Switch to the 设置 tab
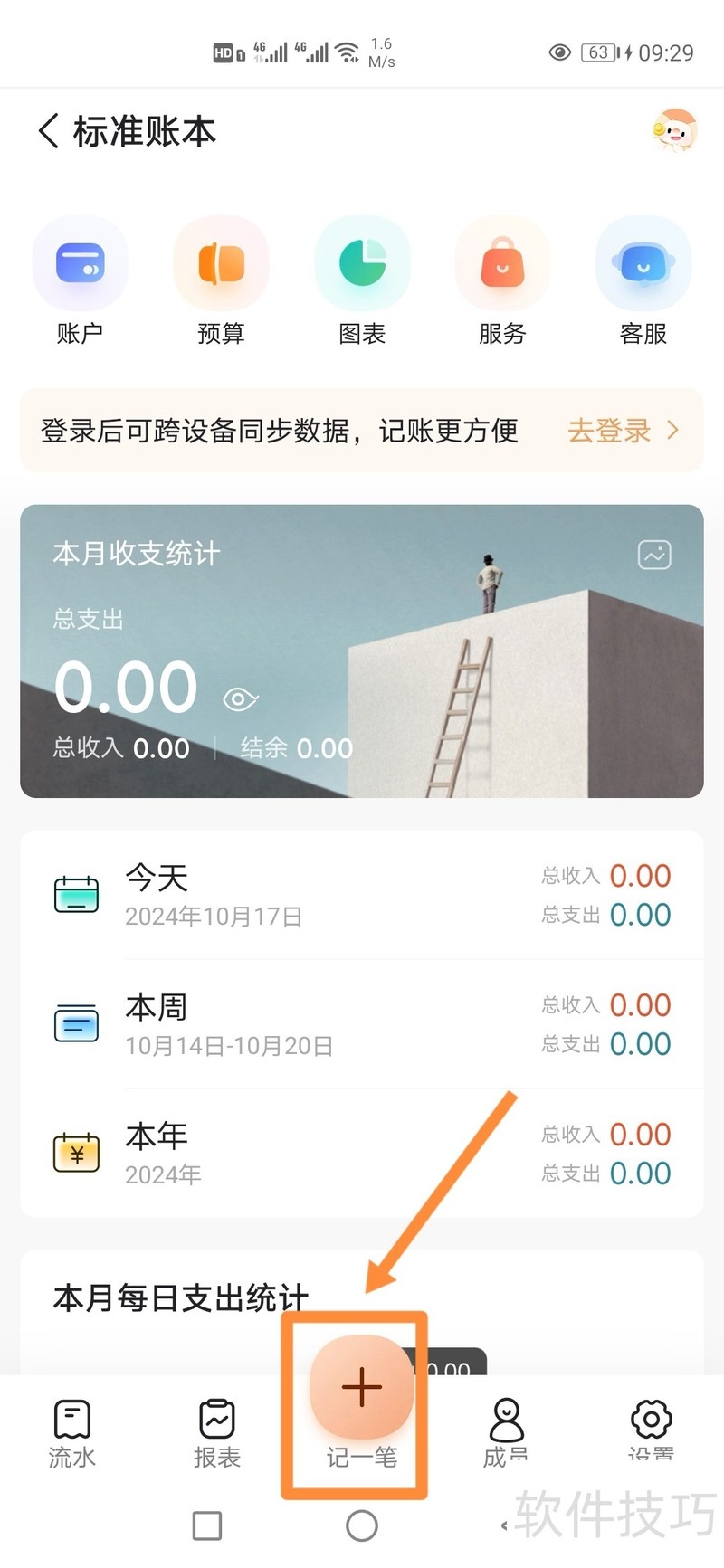The height and width of the screenshot is (1568, 724). tap(651, 1432)
